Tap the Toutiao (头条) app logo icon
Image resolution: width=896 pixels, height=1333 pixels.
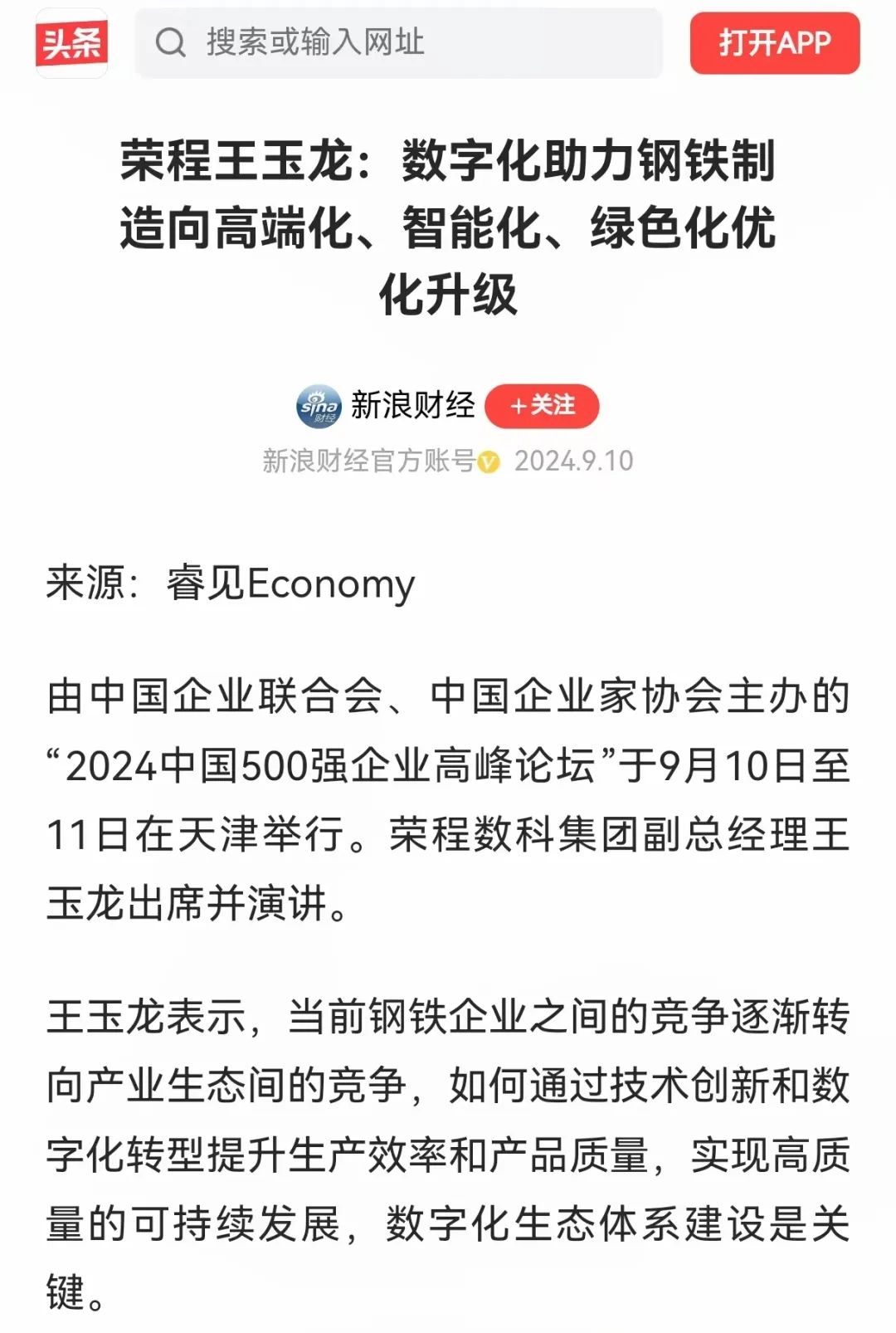tap(71, 46)
